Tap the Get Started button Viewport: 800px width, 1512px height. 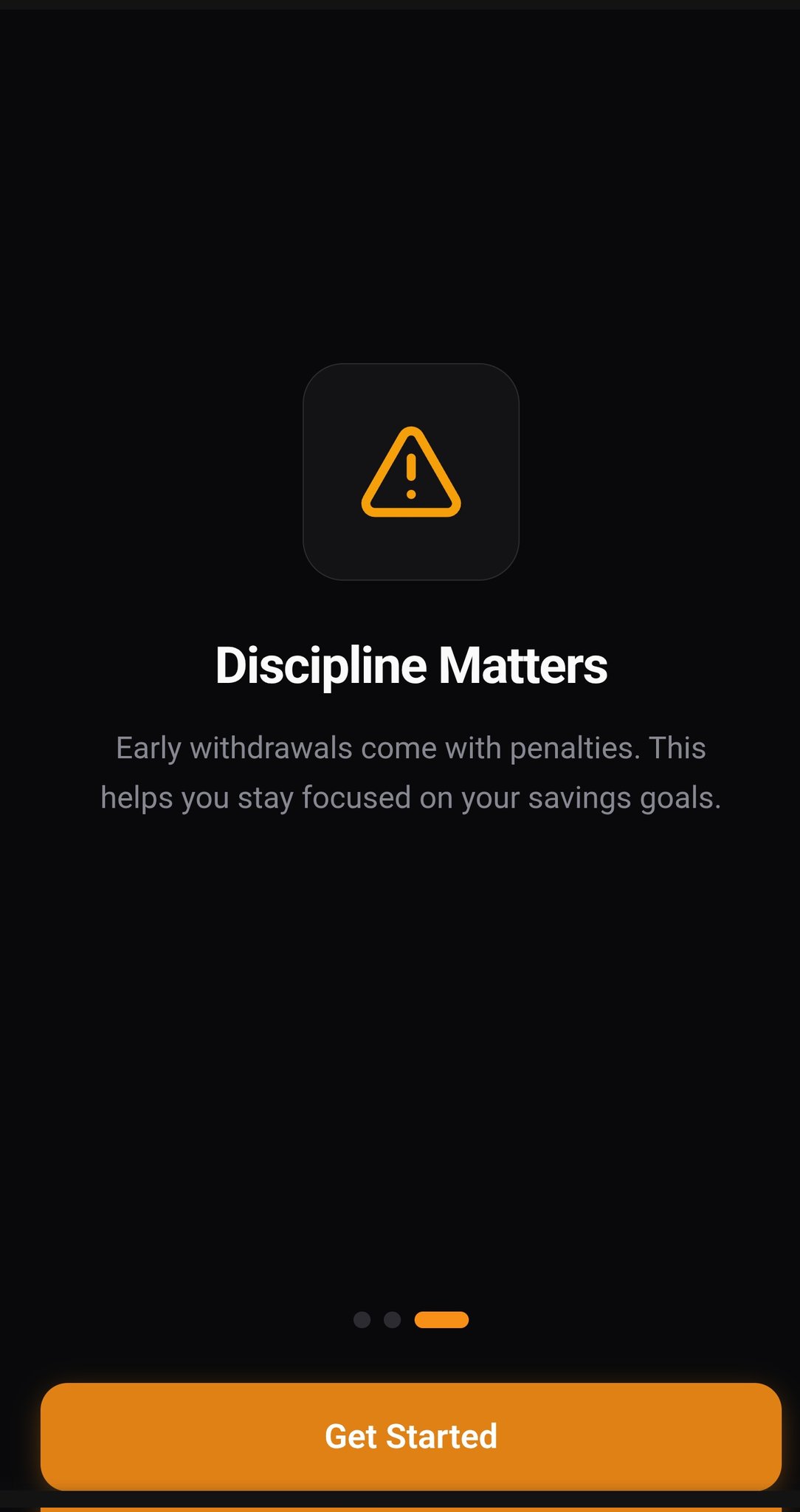(411, 1437)
